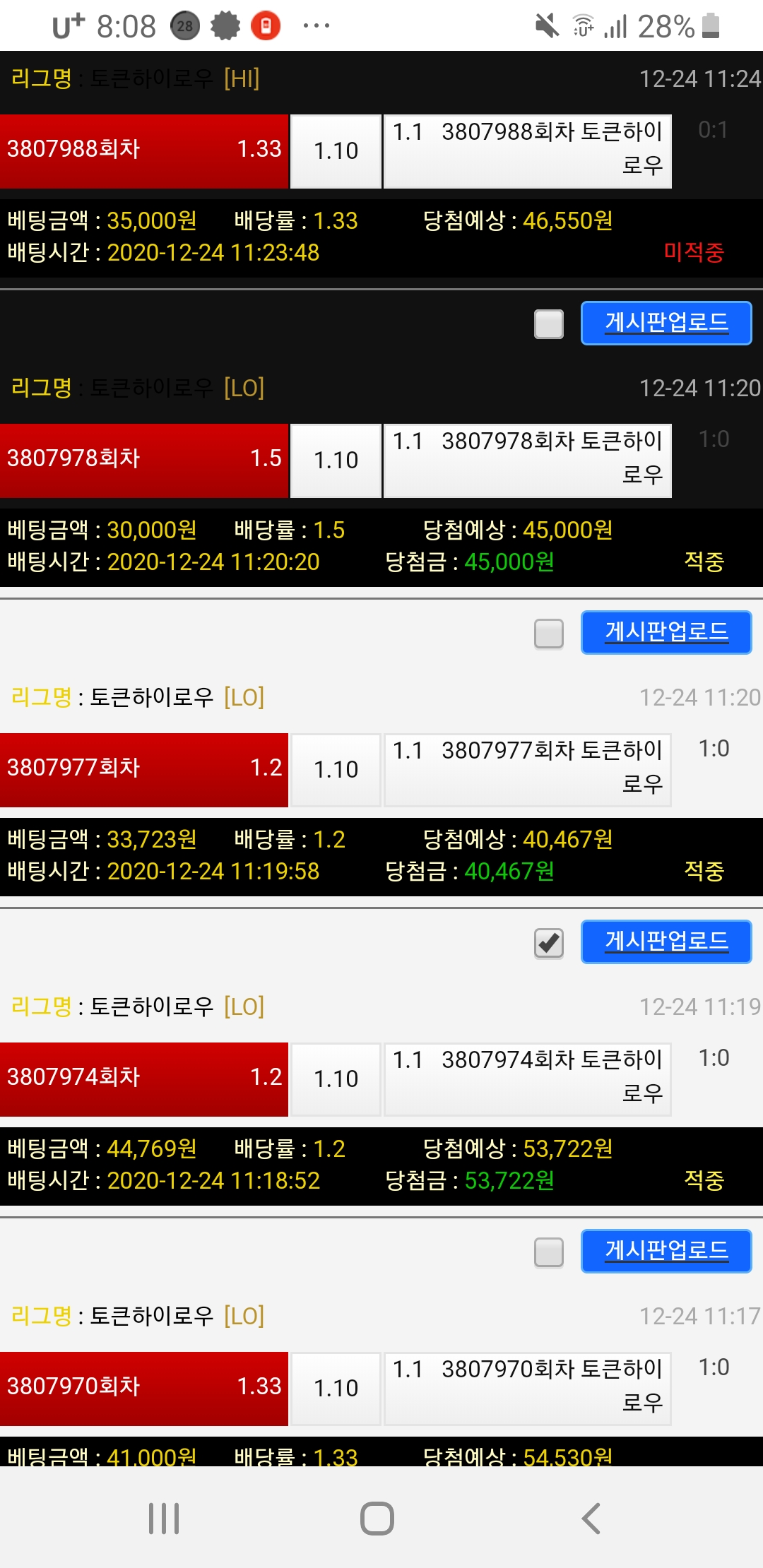The height and width of the screenshot is (1568, 763).
Task: Go back with the system back button
Action: tap(591, 1519)
